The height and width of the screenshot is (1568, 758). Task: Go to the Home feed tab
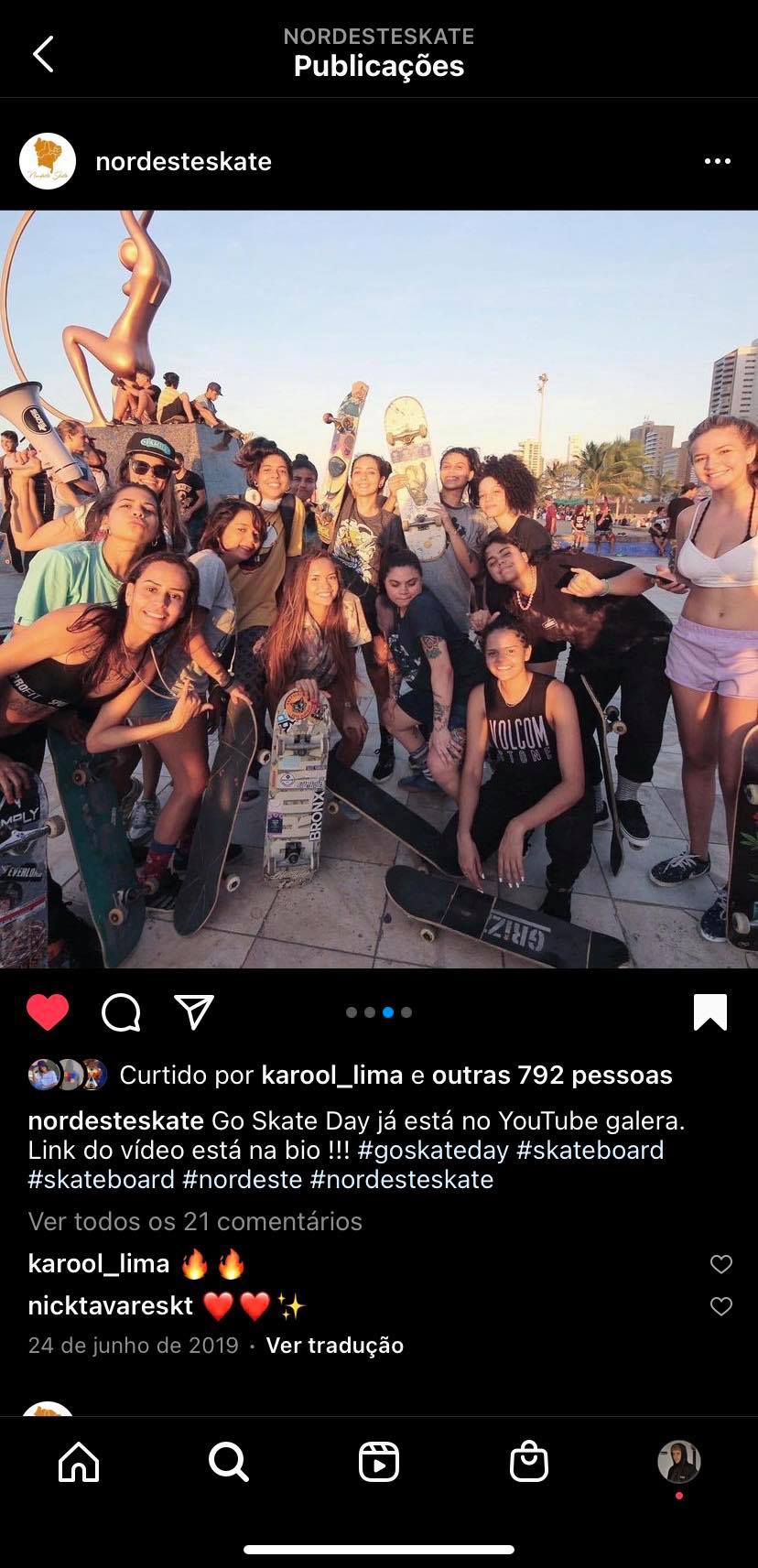pos(79,1462)
